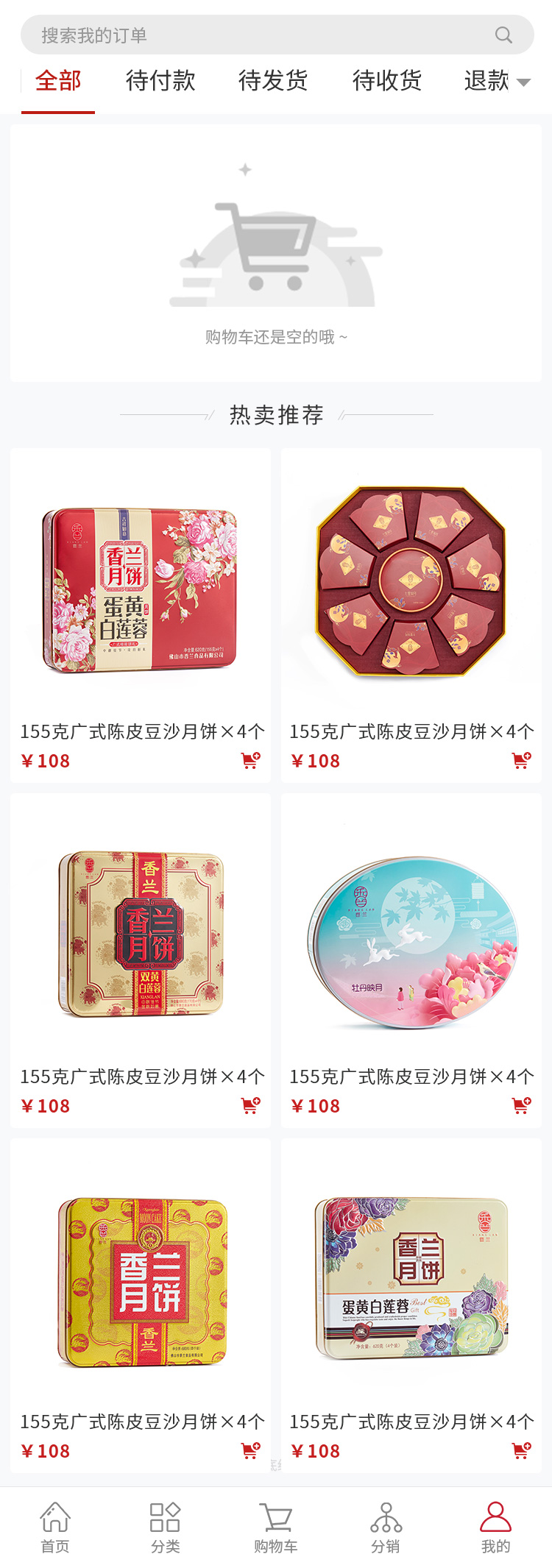Open the red floral 蛋黄白莲蓉 mooncake tin
The height and width of the screenshot is (1568, 552).
(140, 589)
